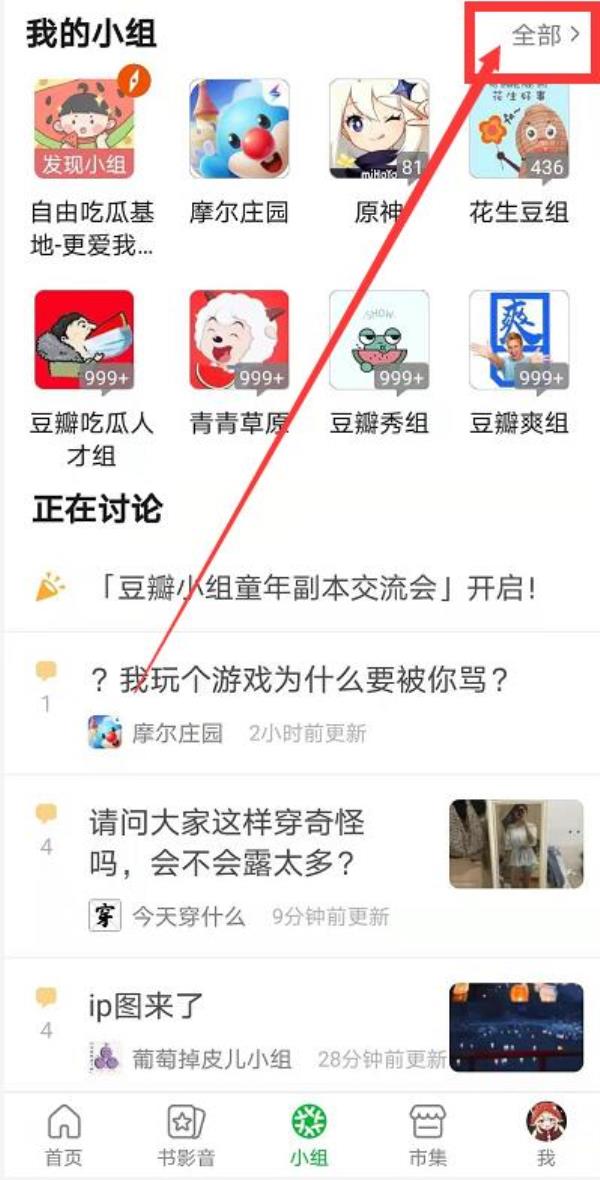Open the 原神 group

[x=379, y=129]
